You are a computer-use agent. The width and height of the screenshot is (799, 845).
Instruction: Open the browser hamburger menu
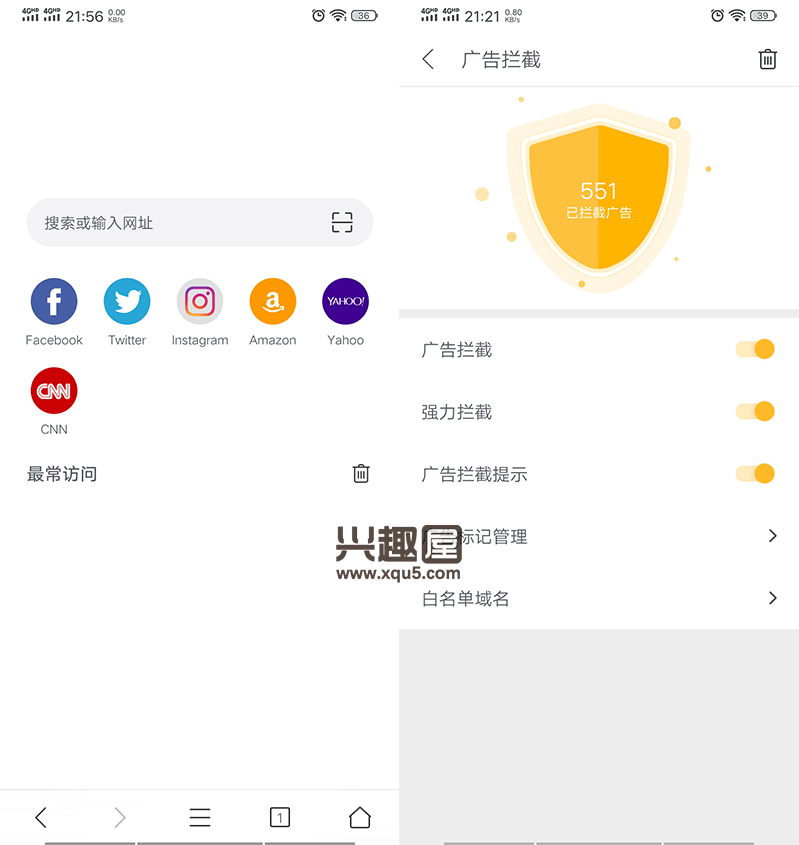click(200, 818)
